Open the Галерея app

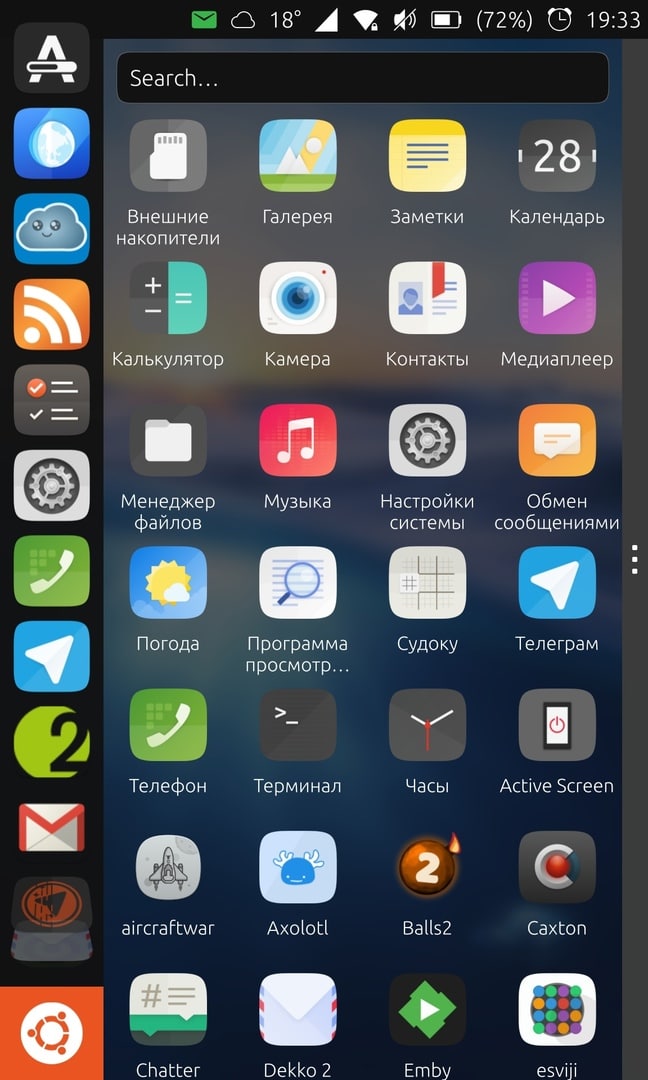tap(297, 157)
